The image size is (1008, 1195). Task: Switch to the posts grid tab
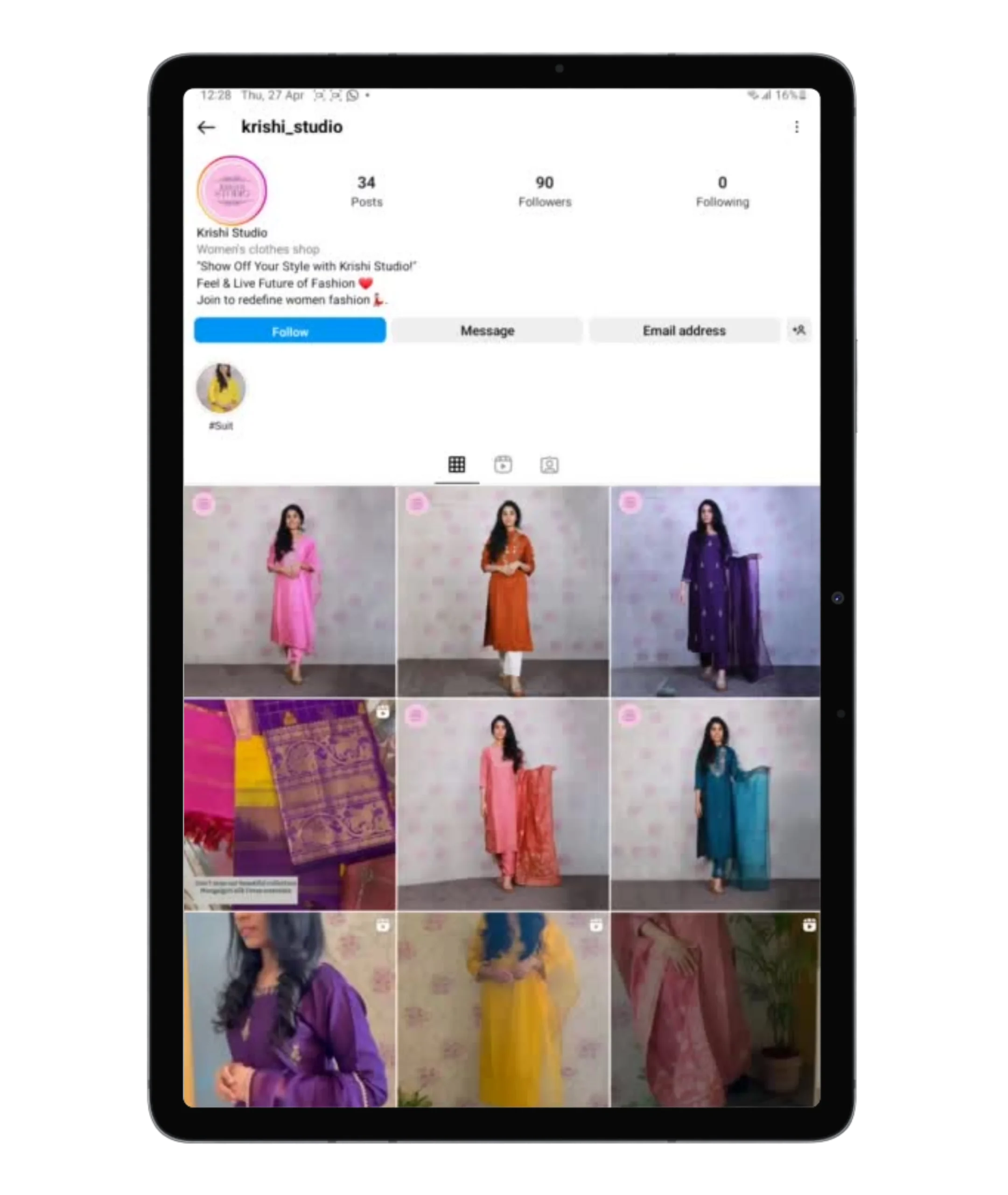tap(456, 464)
